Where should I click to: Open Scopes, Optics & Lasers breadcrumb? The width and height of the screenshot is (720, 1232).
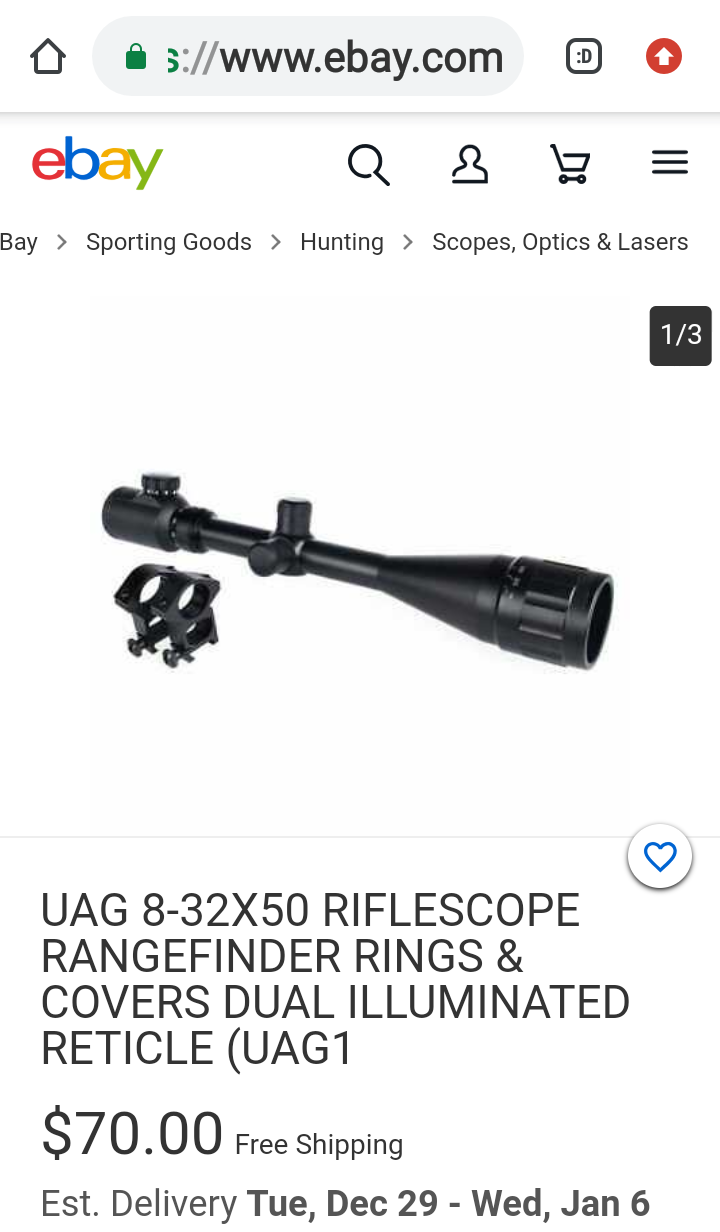(560, 242)
